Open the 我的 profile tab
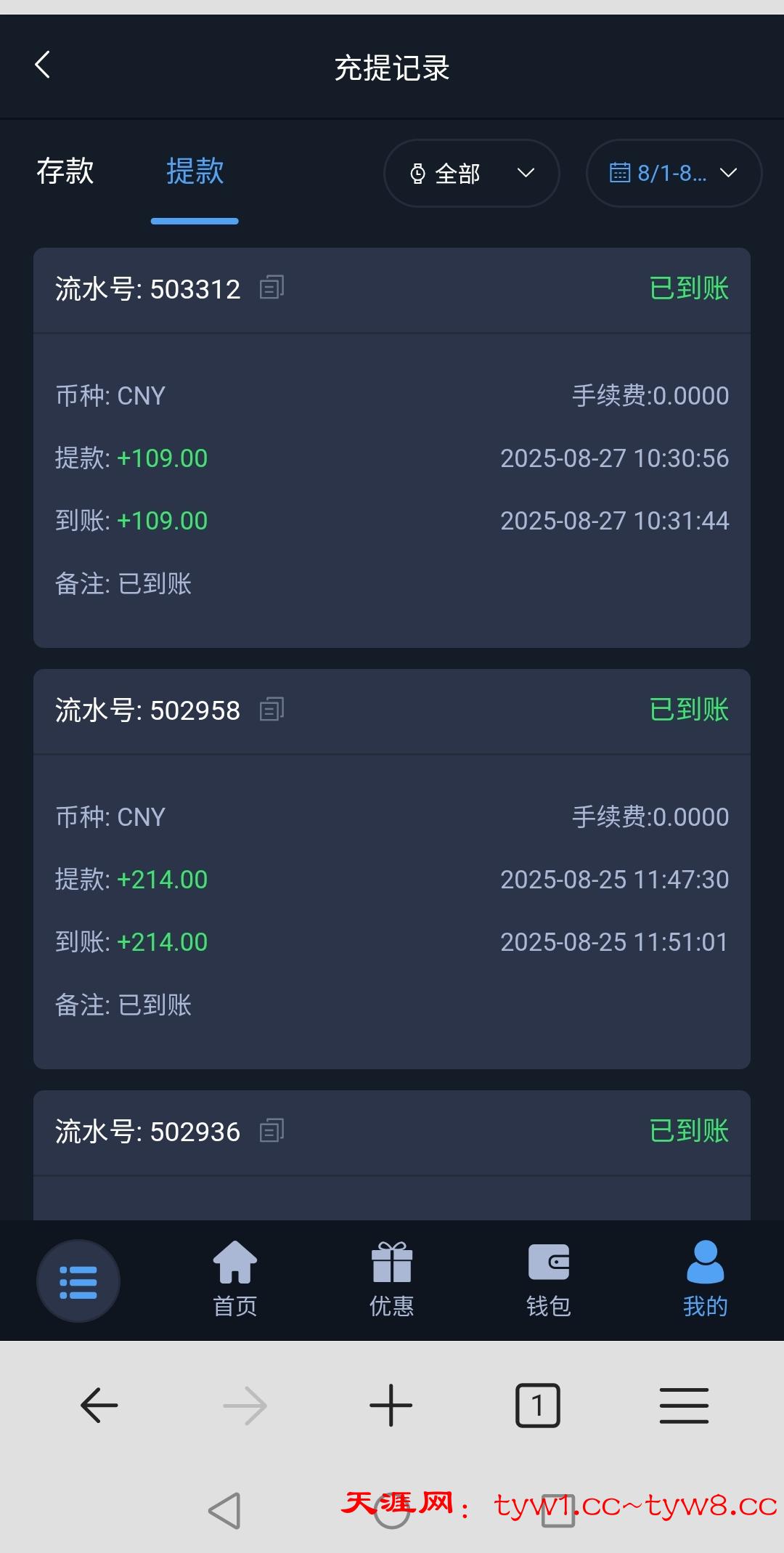784x1553 pixels. click(705, 1278)
